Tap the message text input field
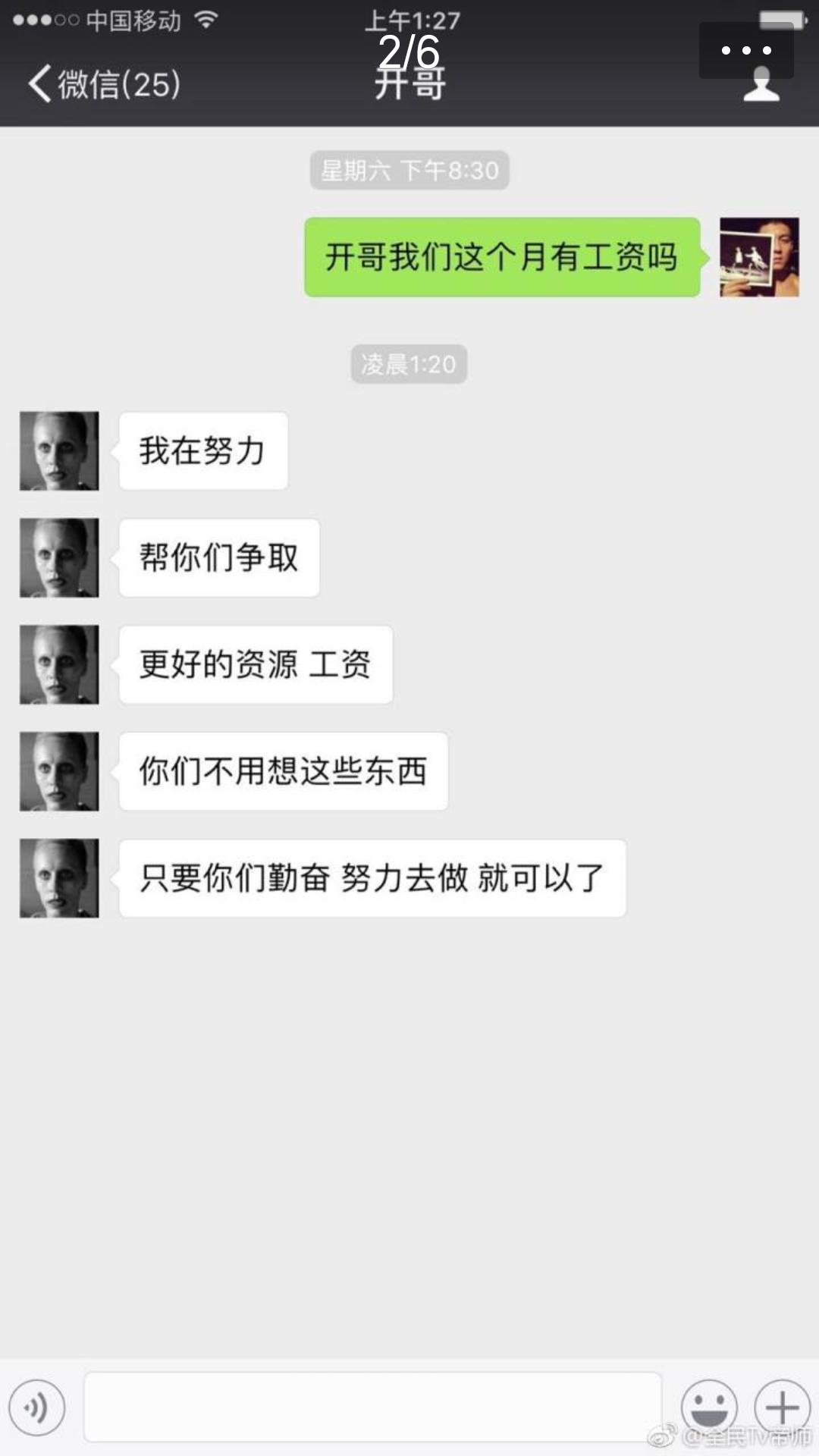 [x=372, y=1407]
